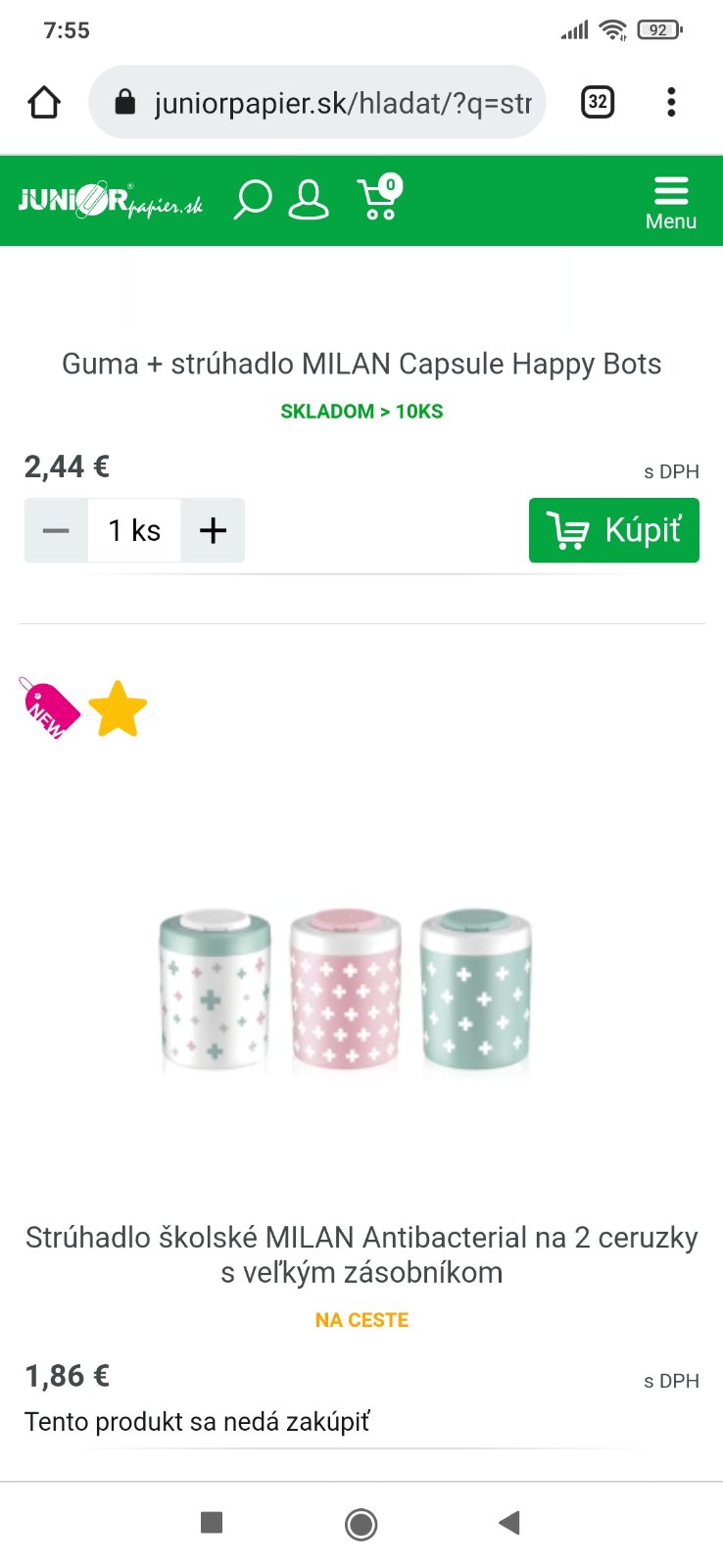Open the browser tab switcher
This screenshot has width=723, height=1568.
[x=598, y=102]
